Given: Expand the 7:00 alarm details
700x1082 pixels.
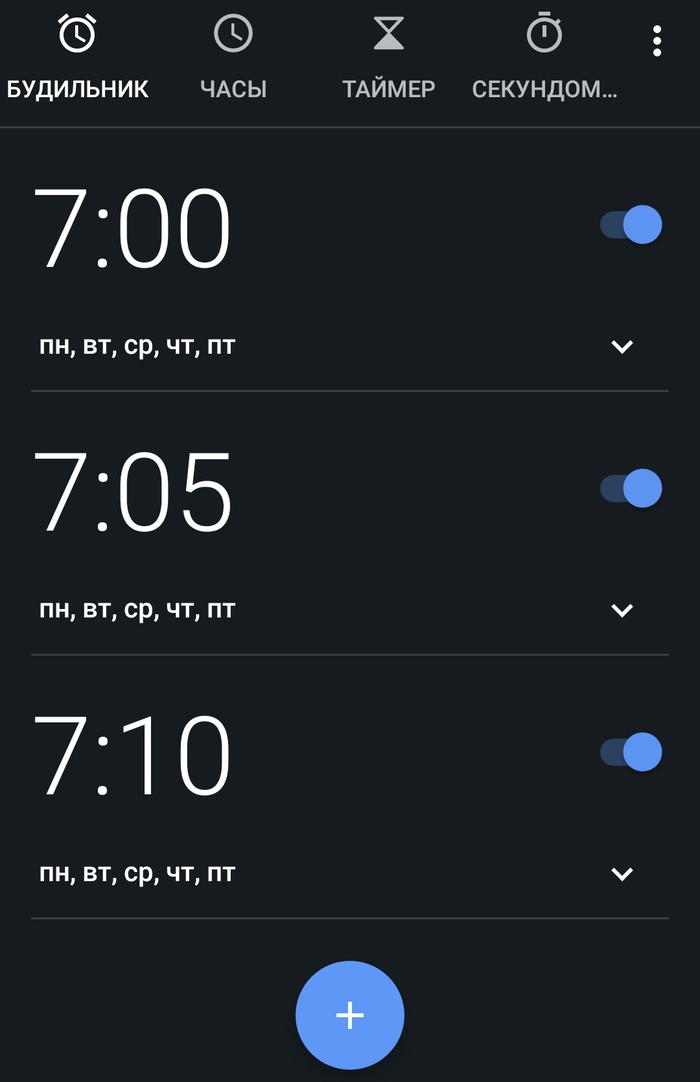Looking at the screenshot, I should tap(622, 347).
